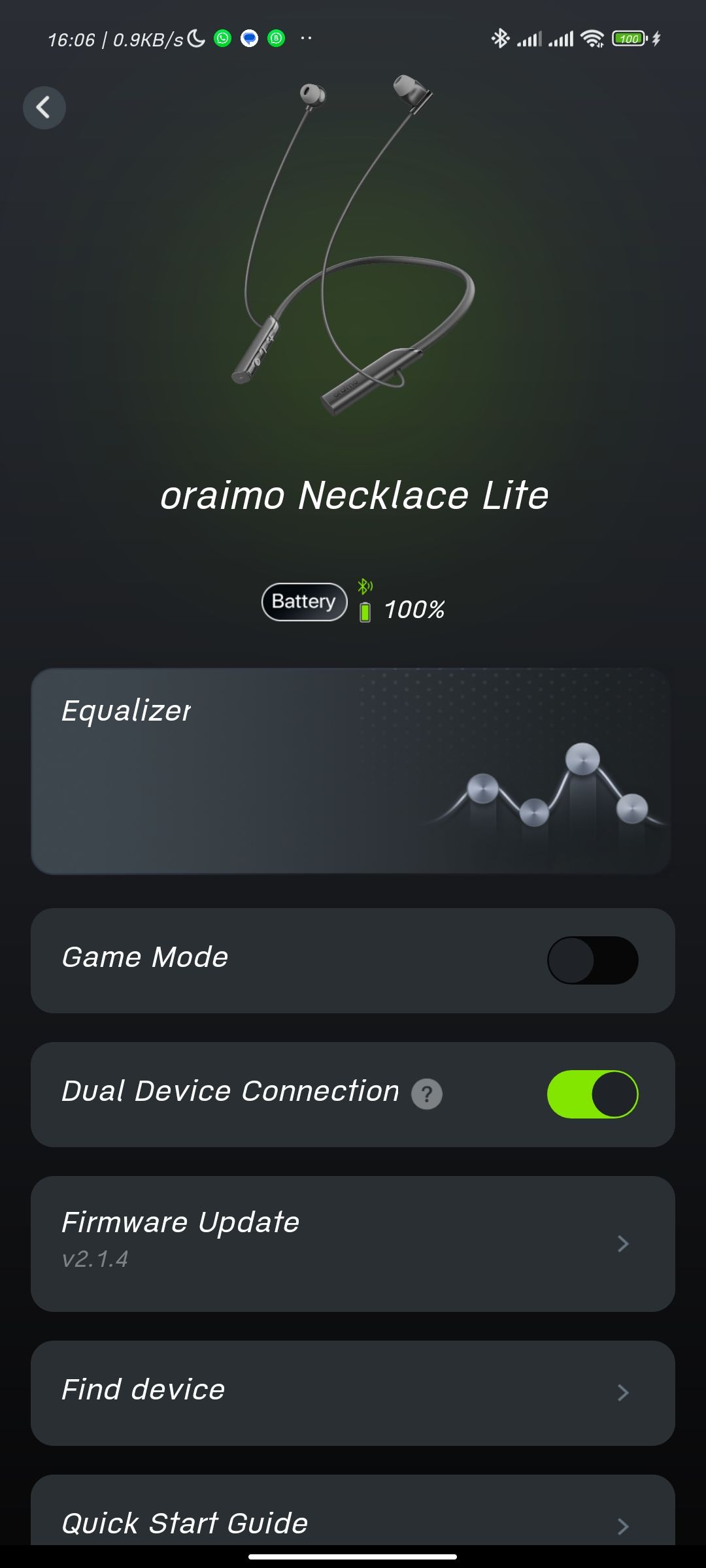Tap the Battery label button

click(304, 602)
